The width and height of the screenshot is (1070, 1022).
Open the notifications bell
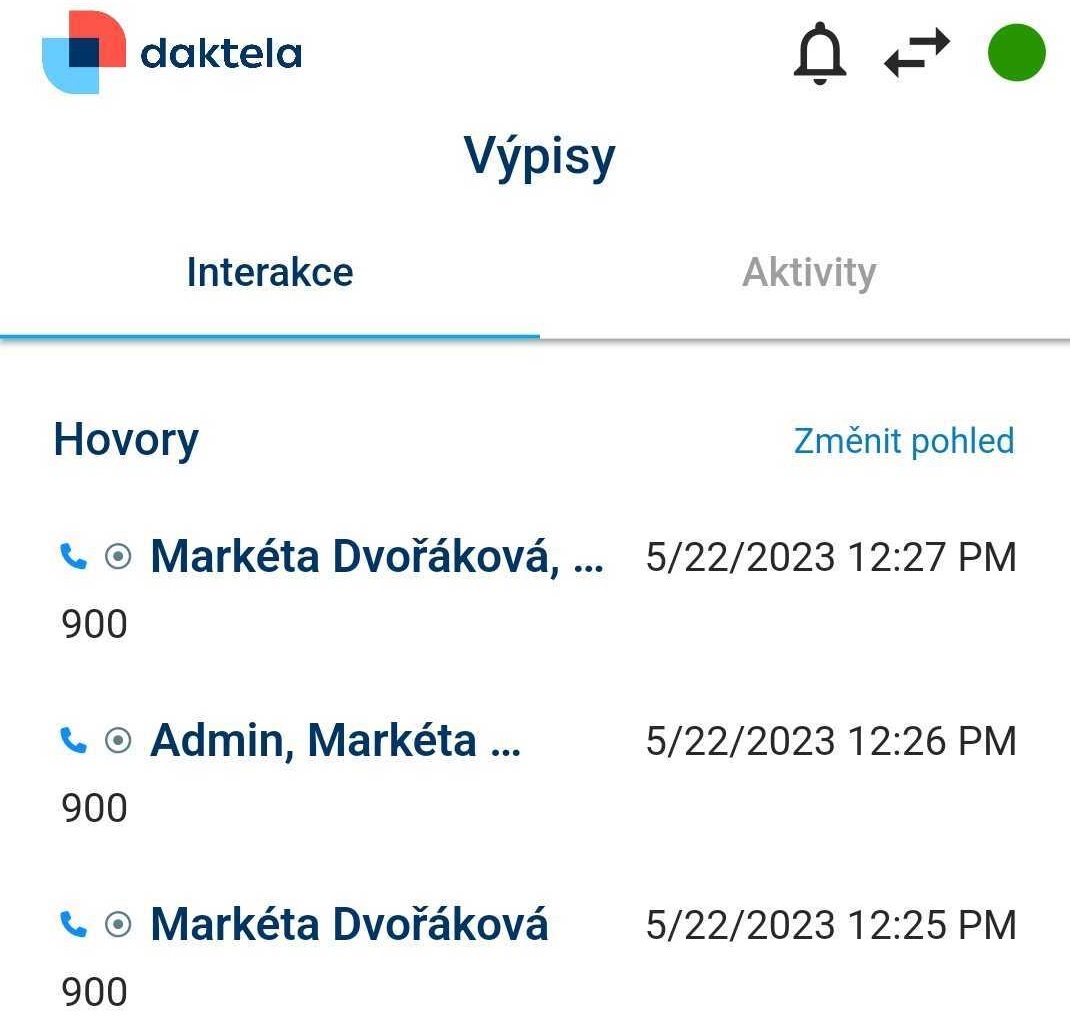pyautogui.click(x=819, y=53)
